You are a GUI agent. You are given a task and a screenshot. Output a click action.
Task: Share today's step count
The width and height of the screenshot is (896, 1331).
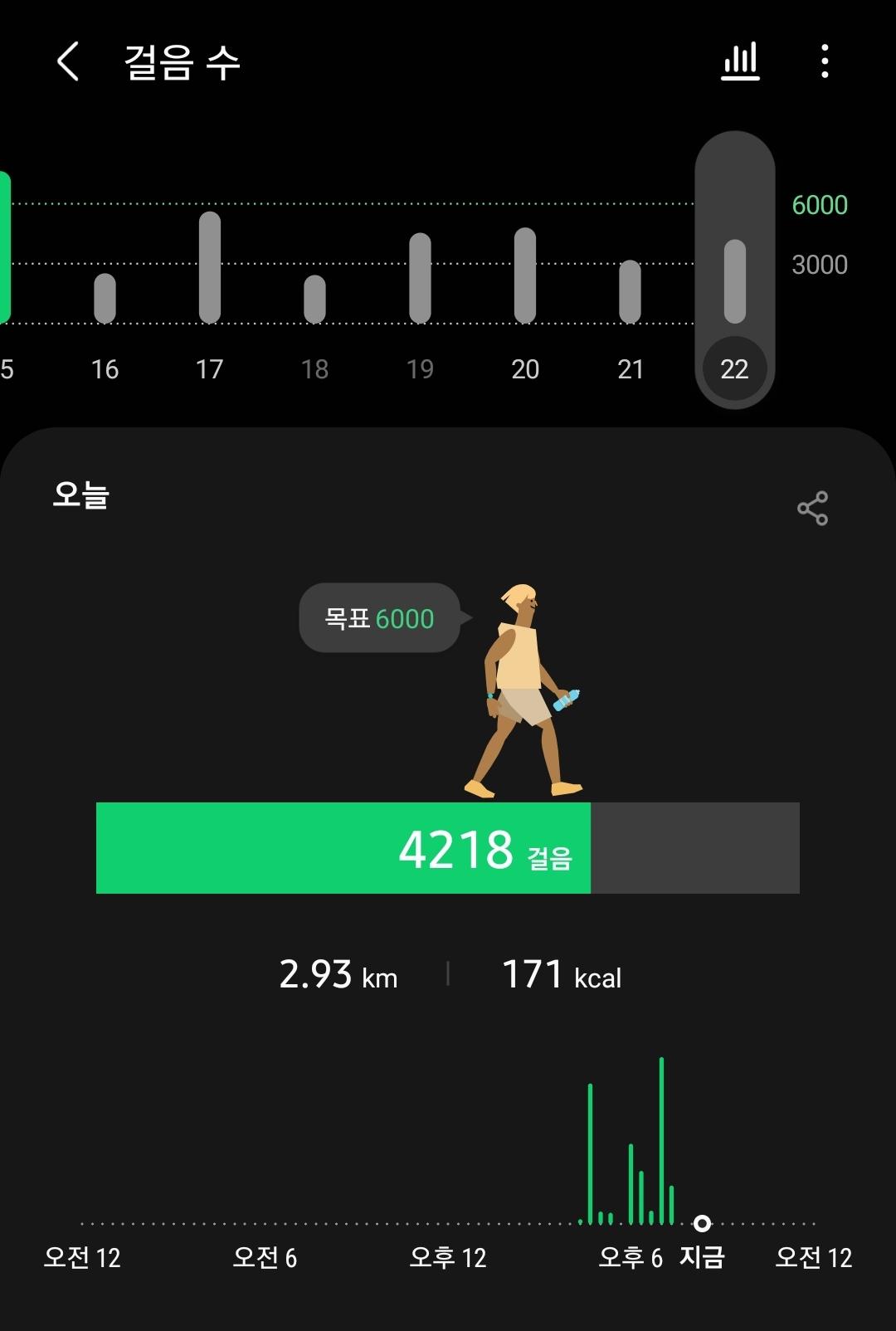[x=812, y=509]
